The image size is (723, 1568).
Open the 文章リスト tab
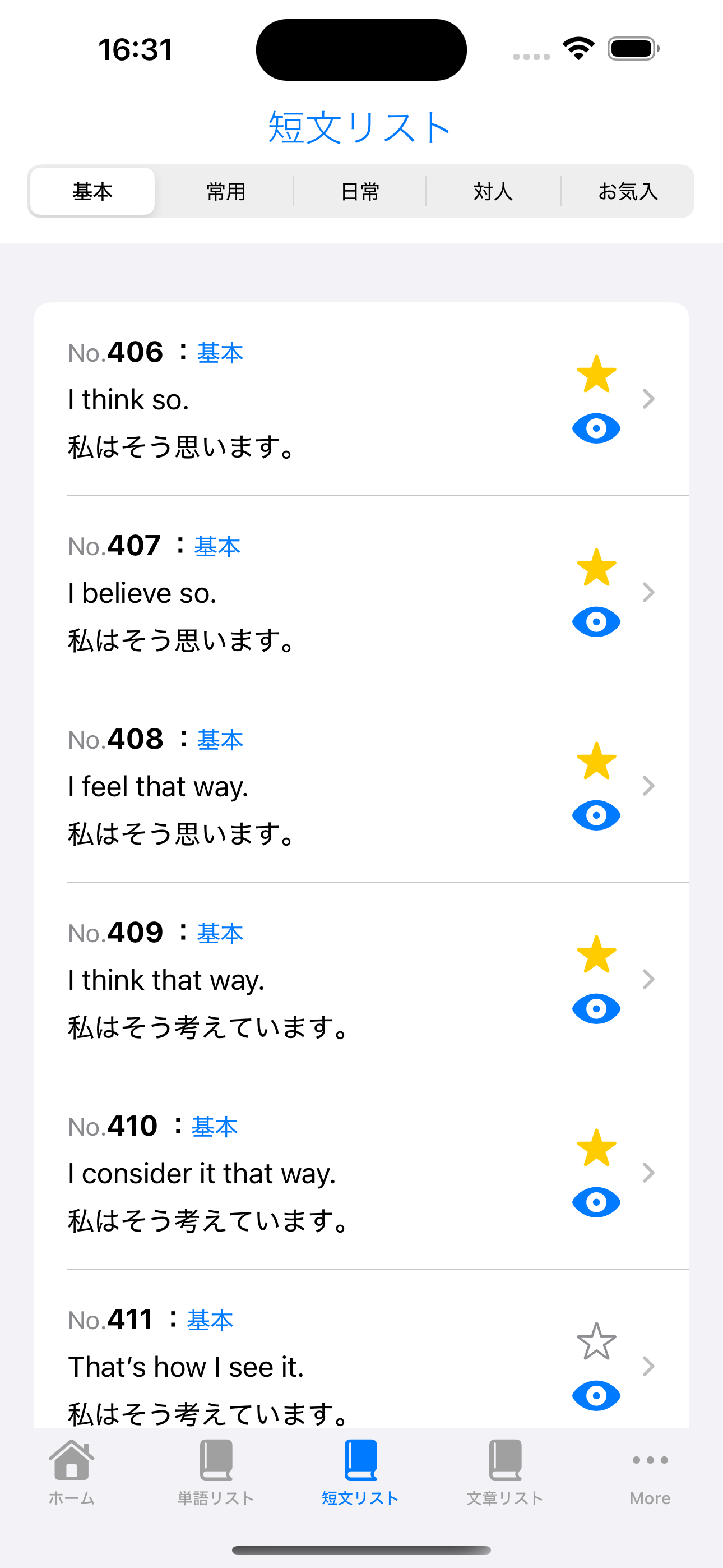tap(505, 1473)
